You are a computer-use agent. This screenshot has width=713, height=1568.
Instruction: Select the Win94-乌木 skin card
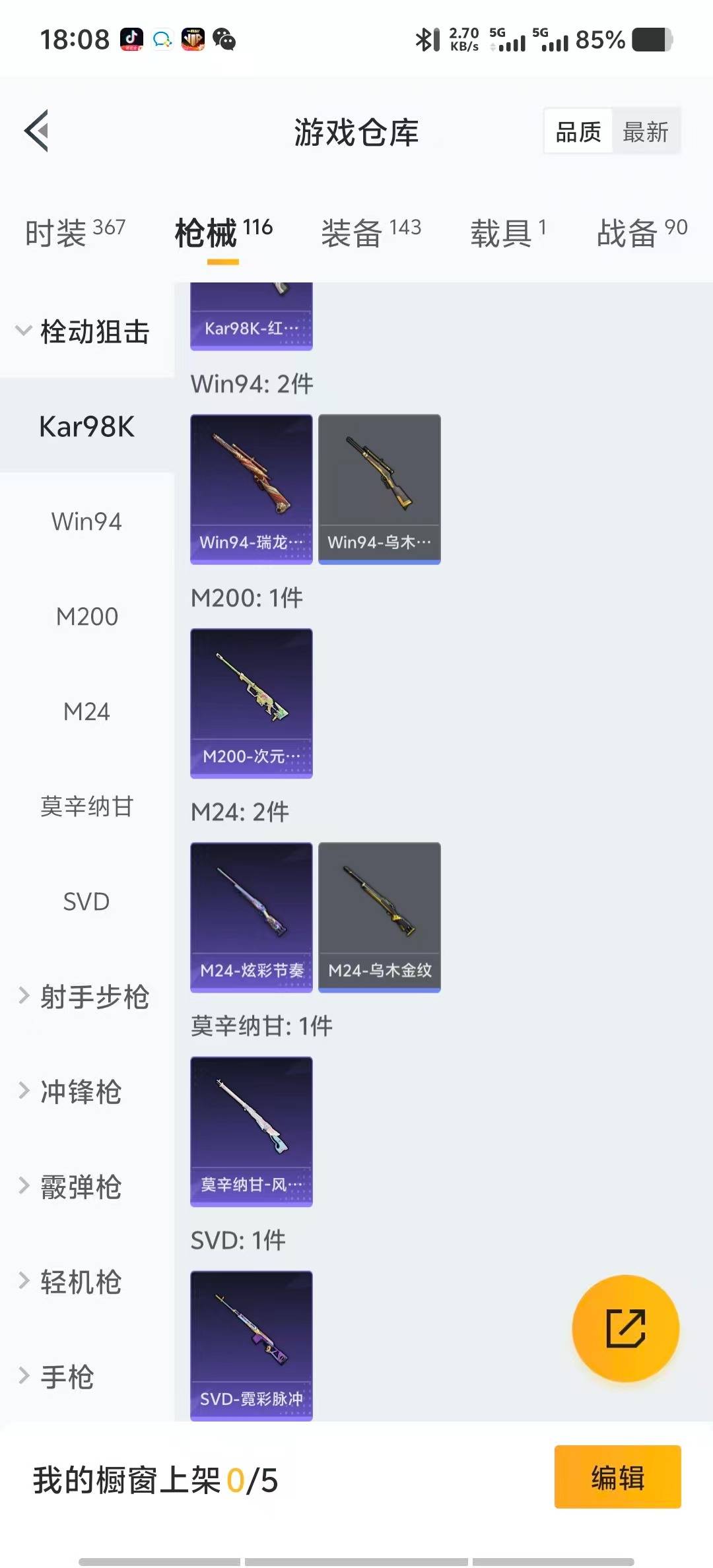(379, 488)
